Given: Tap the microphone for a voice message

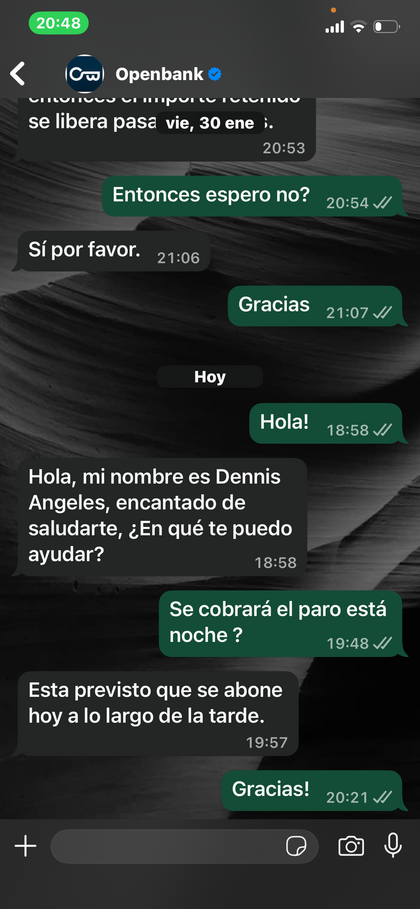Looking at the screenshot, I should [x=393, y=845].
